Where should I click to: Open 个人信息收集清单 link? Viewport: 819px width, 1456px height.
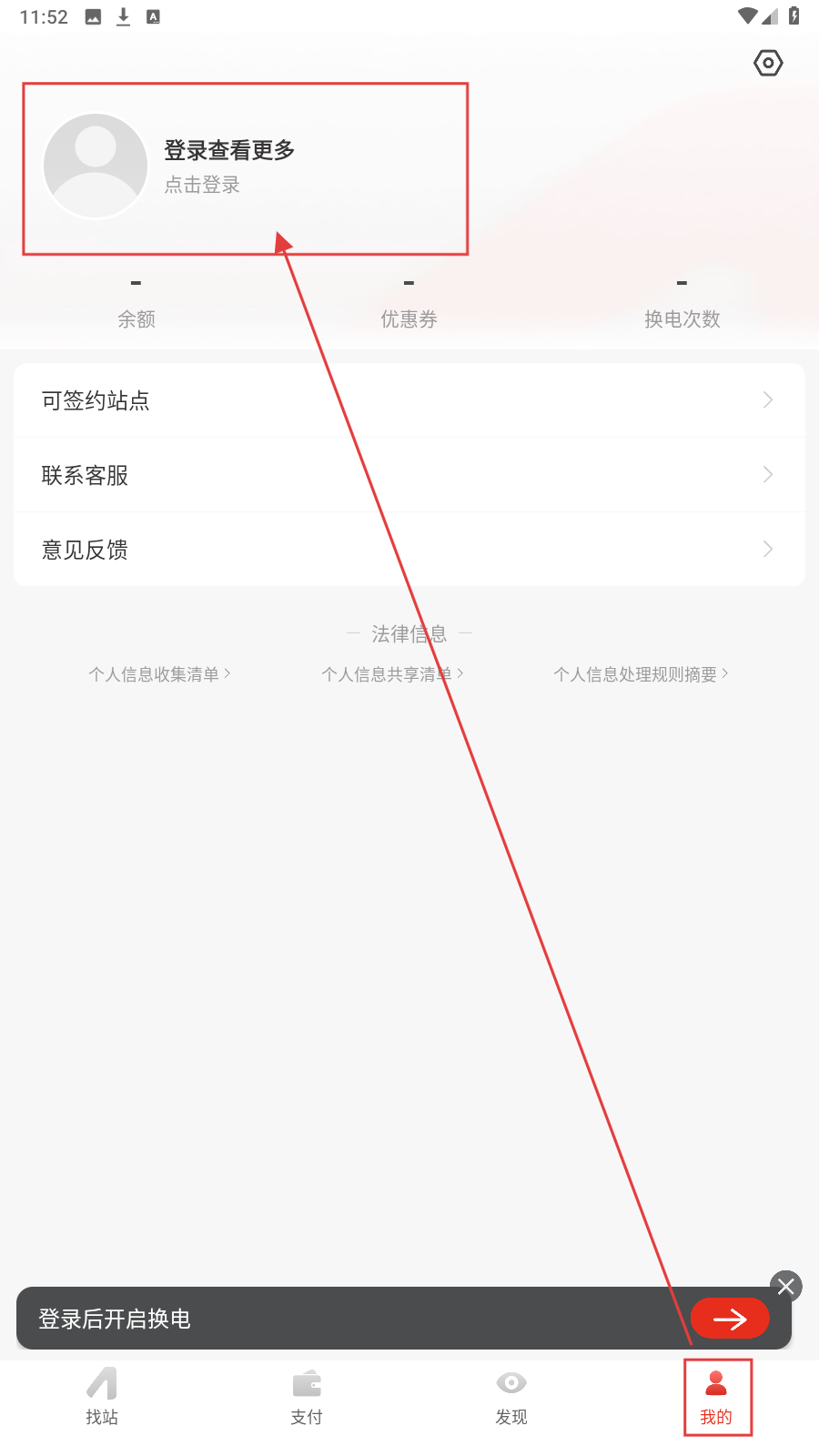tap(159, 674)
